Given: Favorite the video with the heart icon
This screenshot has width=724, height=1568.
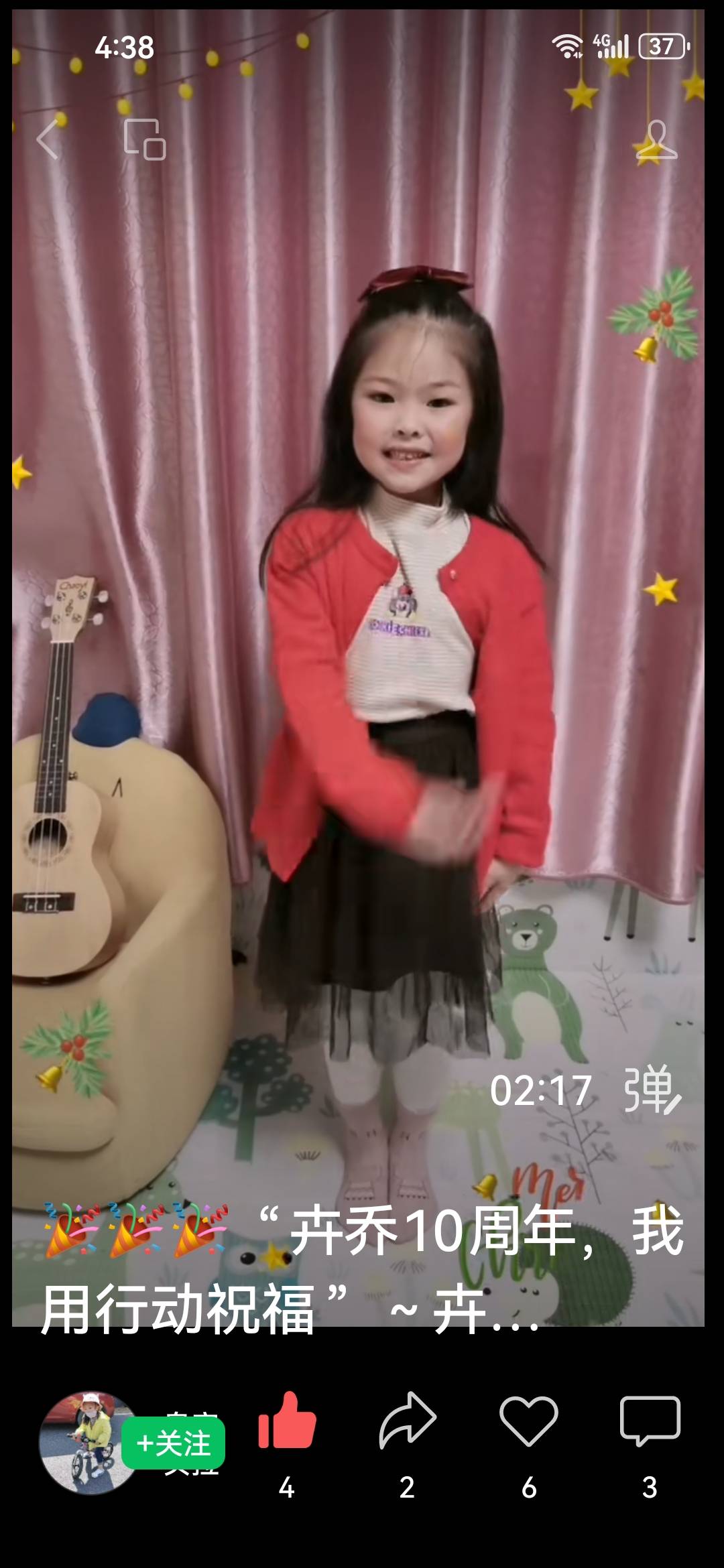Looking at the screenshot, I should click(x=528, y=1421).
